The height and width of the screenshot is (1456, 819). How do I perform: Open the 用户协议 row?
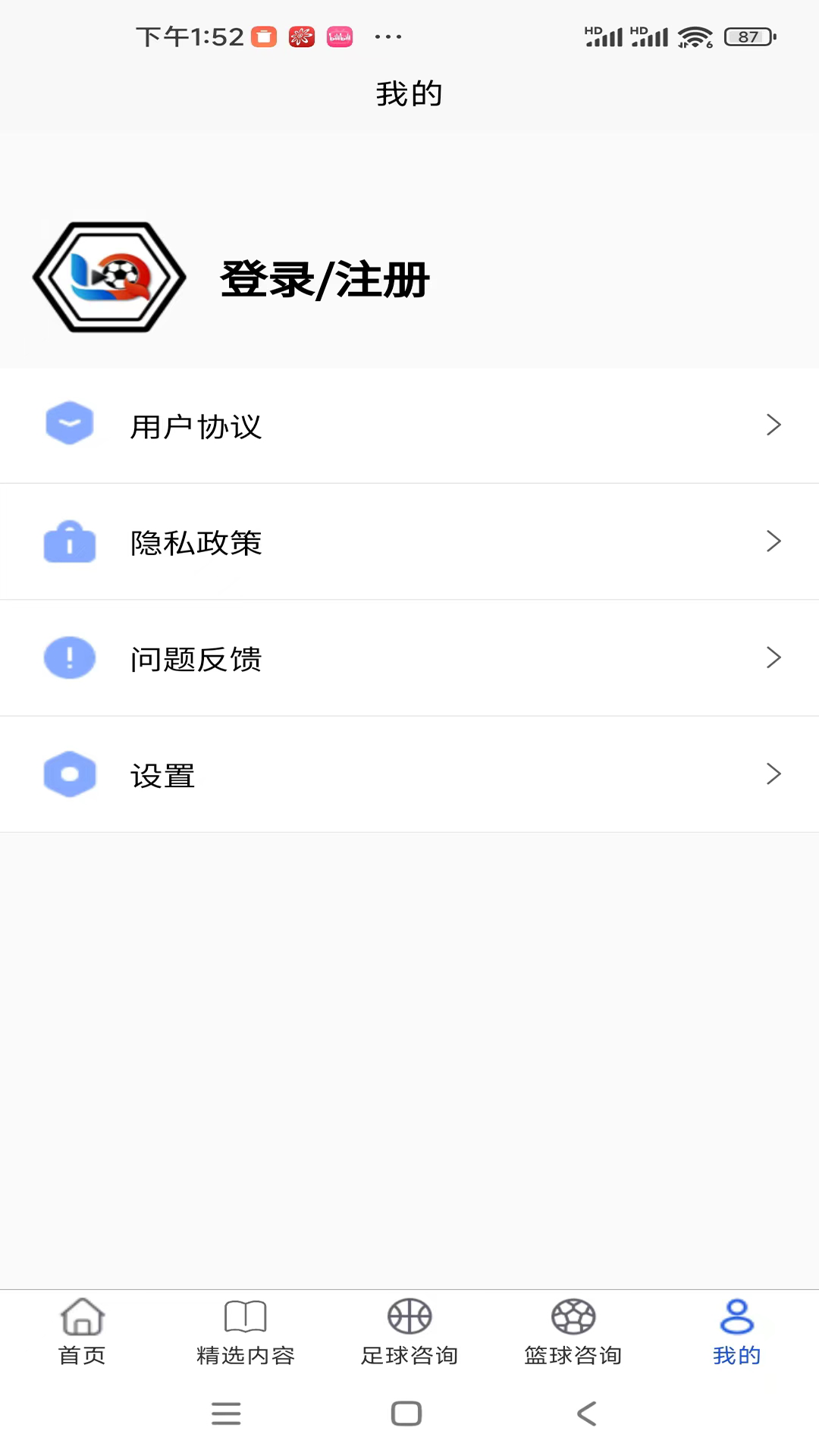[409, 426]
